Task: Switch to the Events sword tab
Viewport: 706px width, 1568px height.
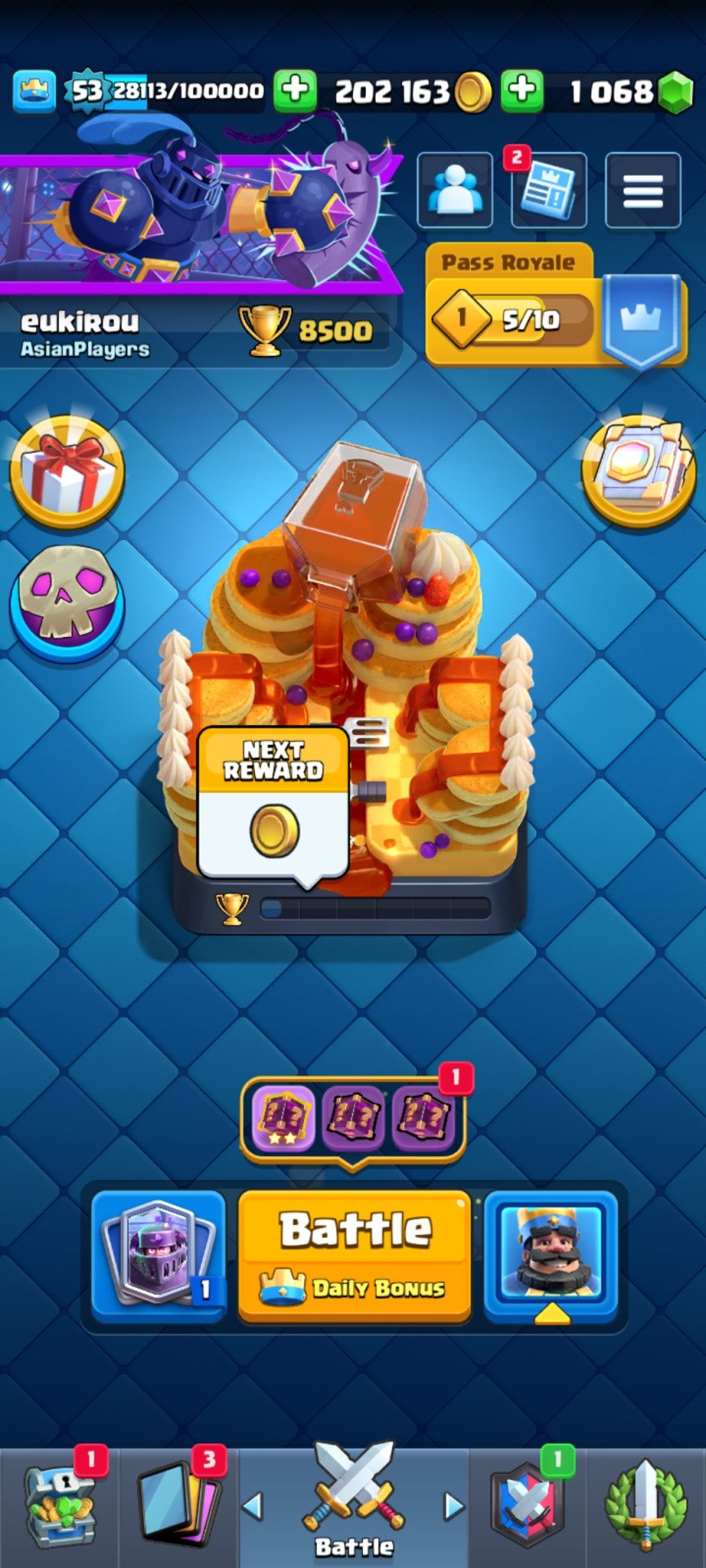Action: (646, 1507)
